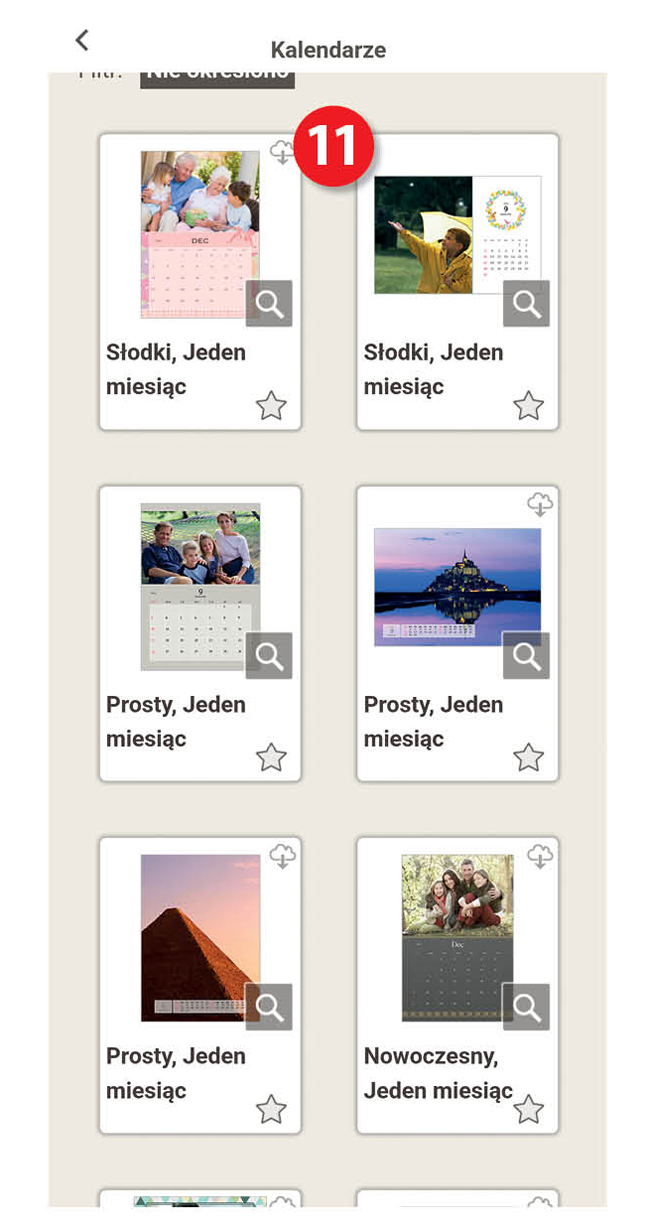650x1231 pixels.
Task: Enlarge the island castle calendar preview
Action: 526,655
